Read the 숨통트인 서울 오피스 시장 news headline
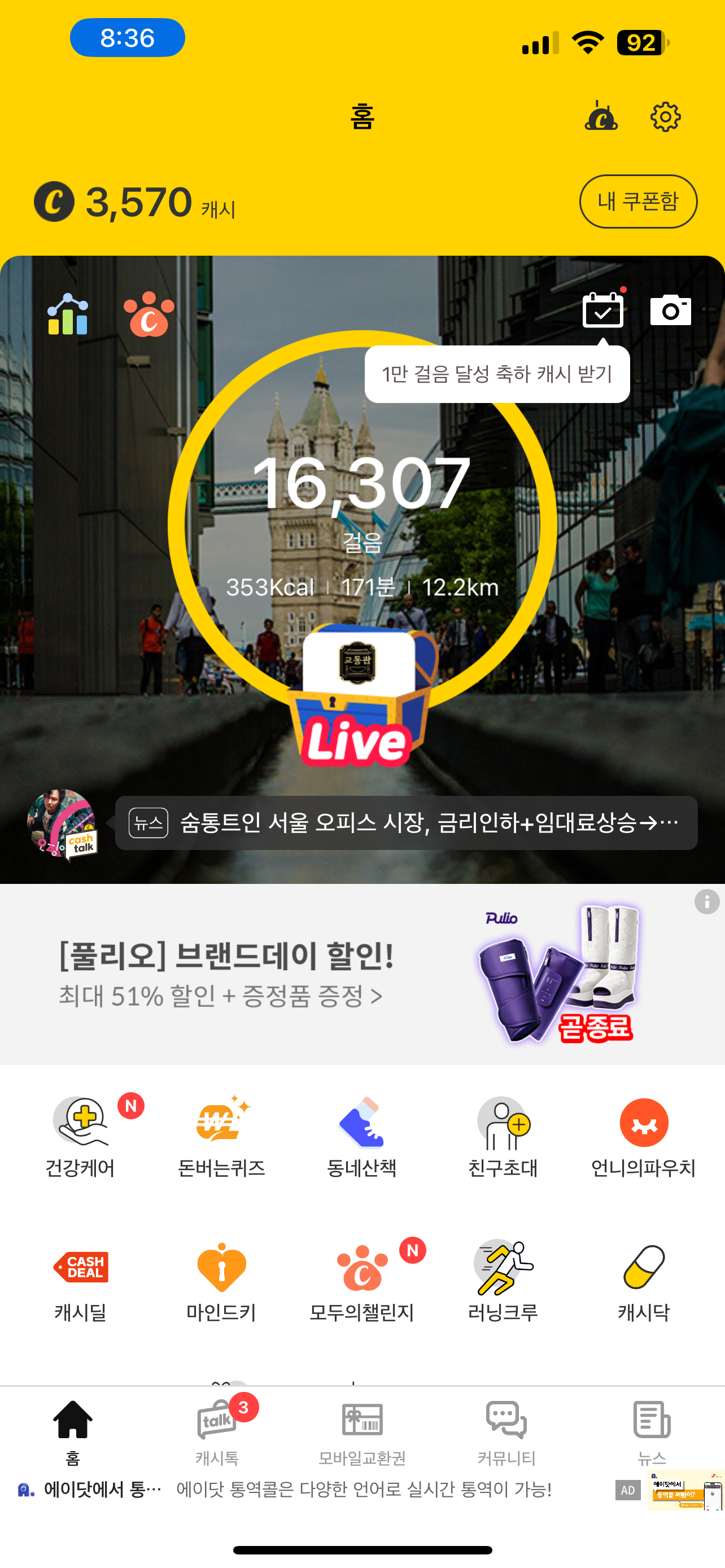 (x=405, y=823)
